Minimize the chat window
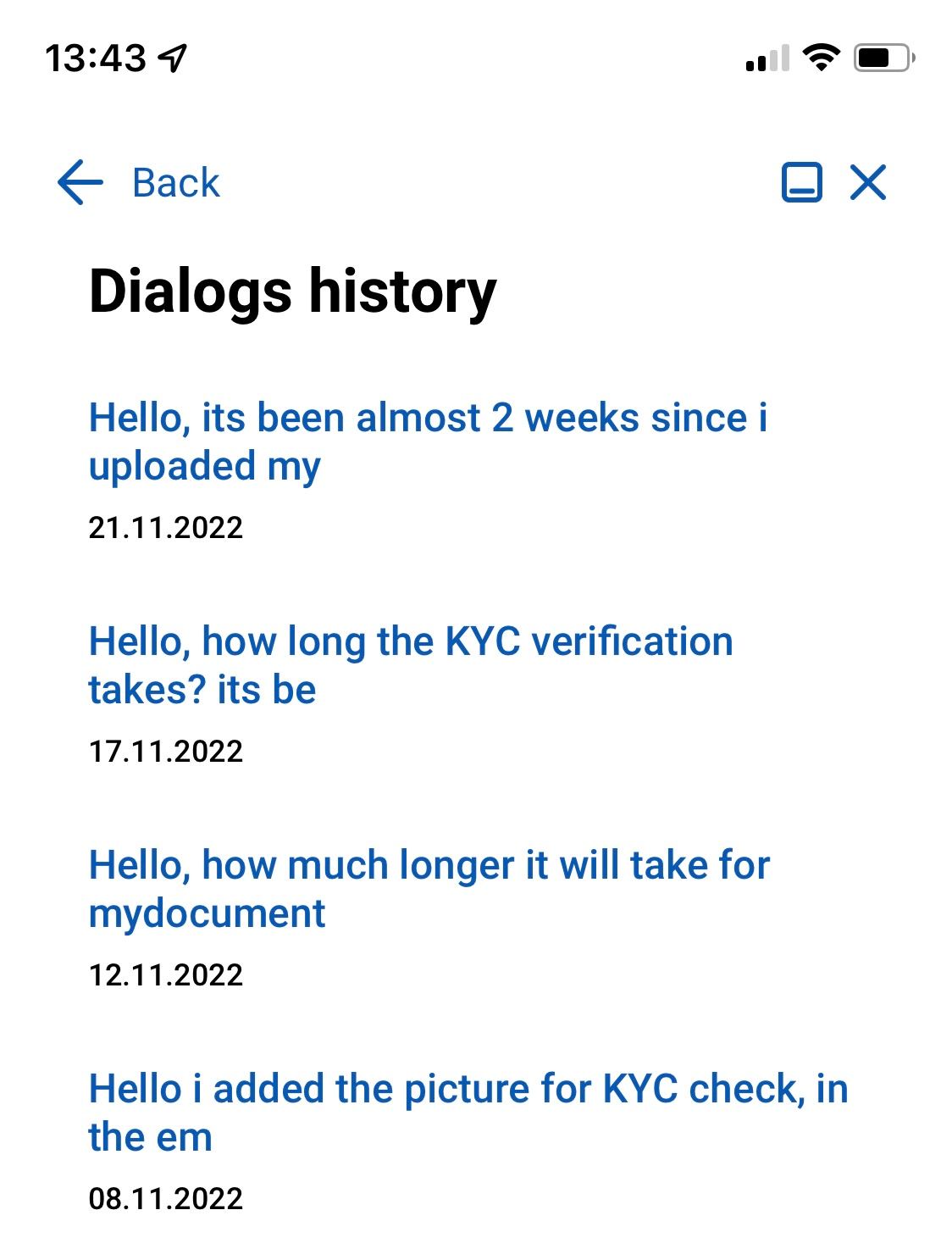 pyautogui.click(x=800, y=182)
